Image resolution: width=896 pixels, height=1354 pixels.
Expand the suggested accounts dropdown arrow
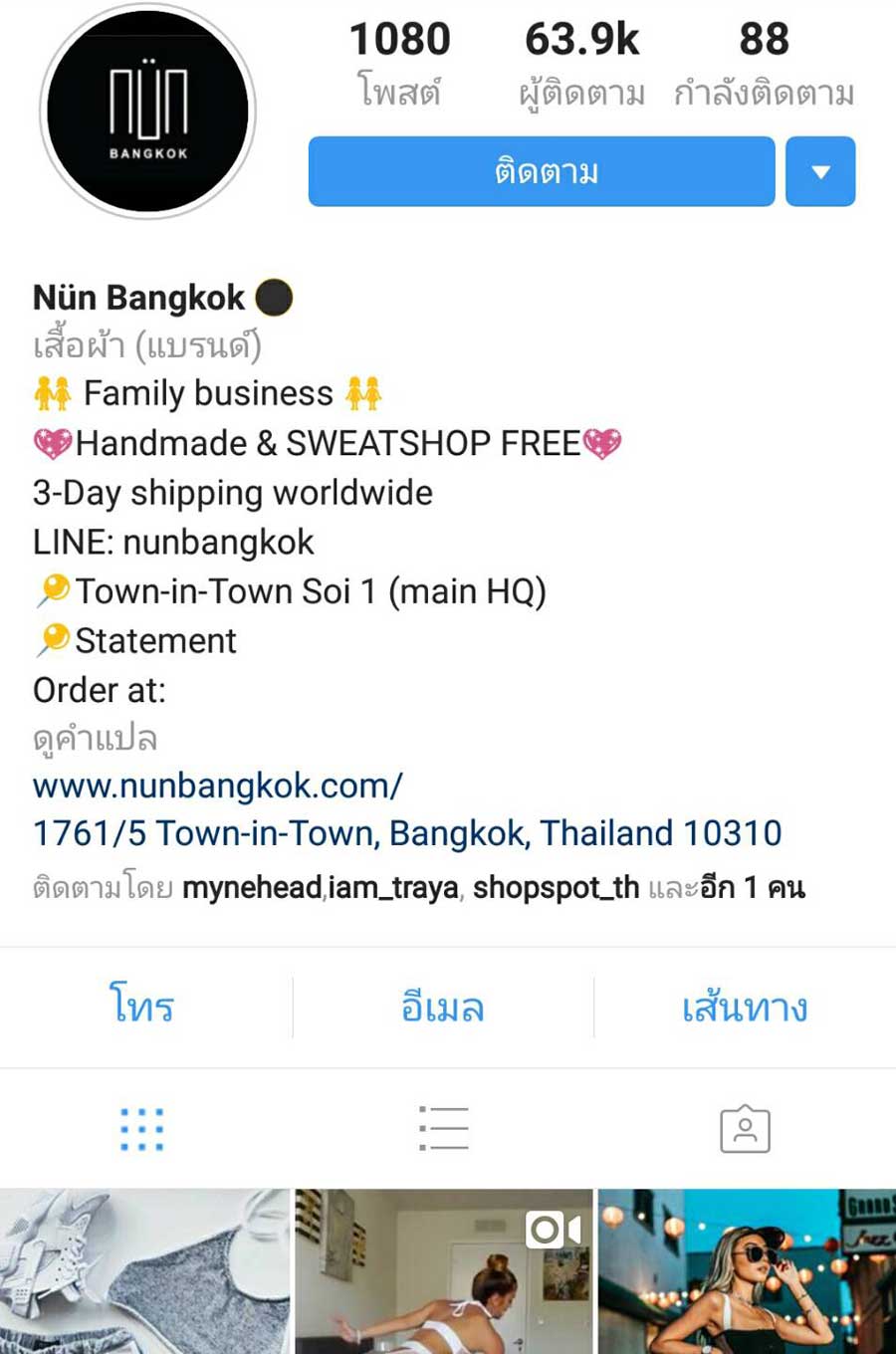820,171
